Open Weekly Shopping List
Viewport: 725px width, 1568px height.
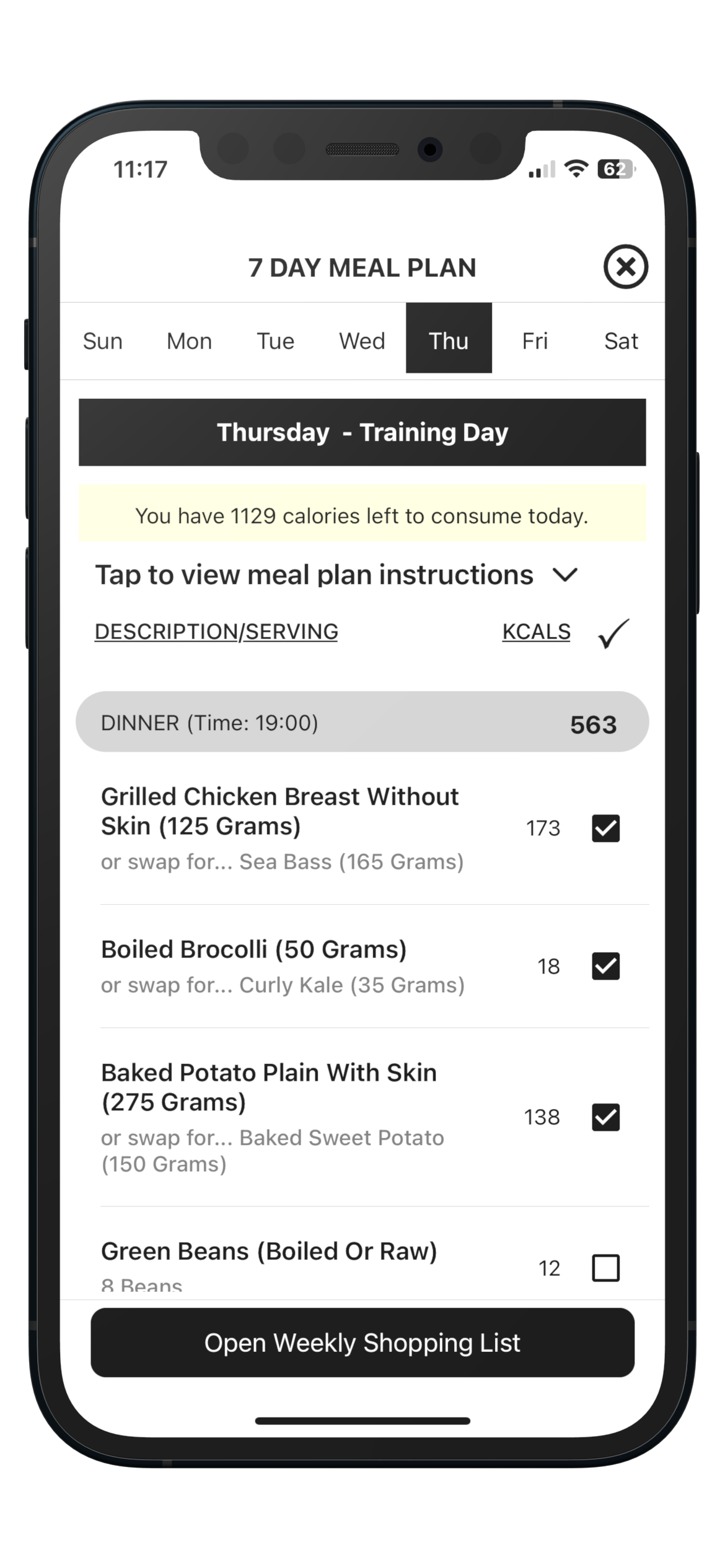tap(362, 1343)
